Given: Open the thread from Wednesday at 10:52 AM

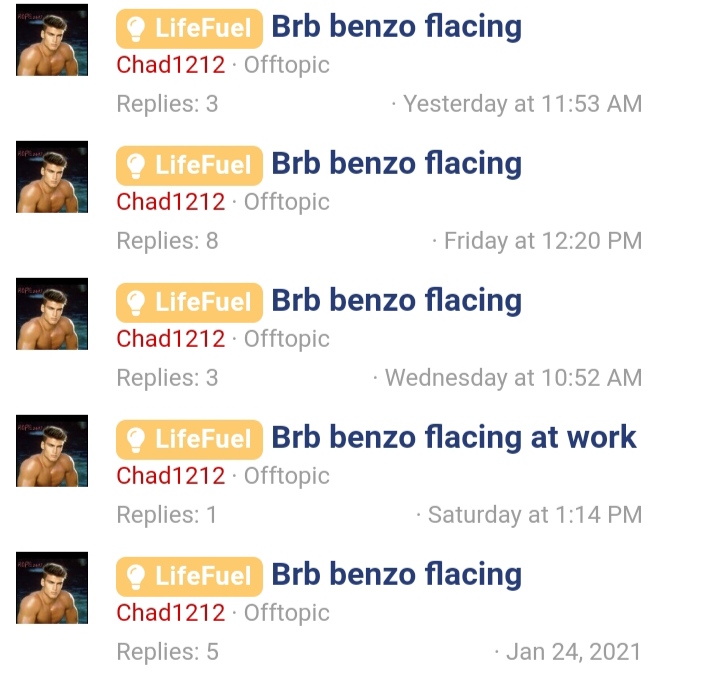Looking at the screenshot, I should 396,300.
